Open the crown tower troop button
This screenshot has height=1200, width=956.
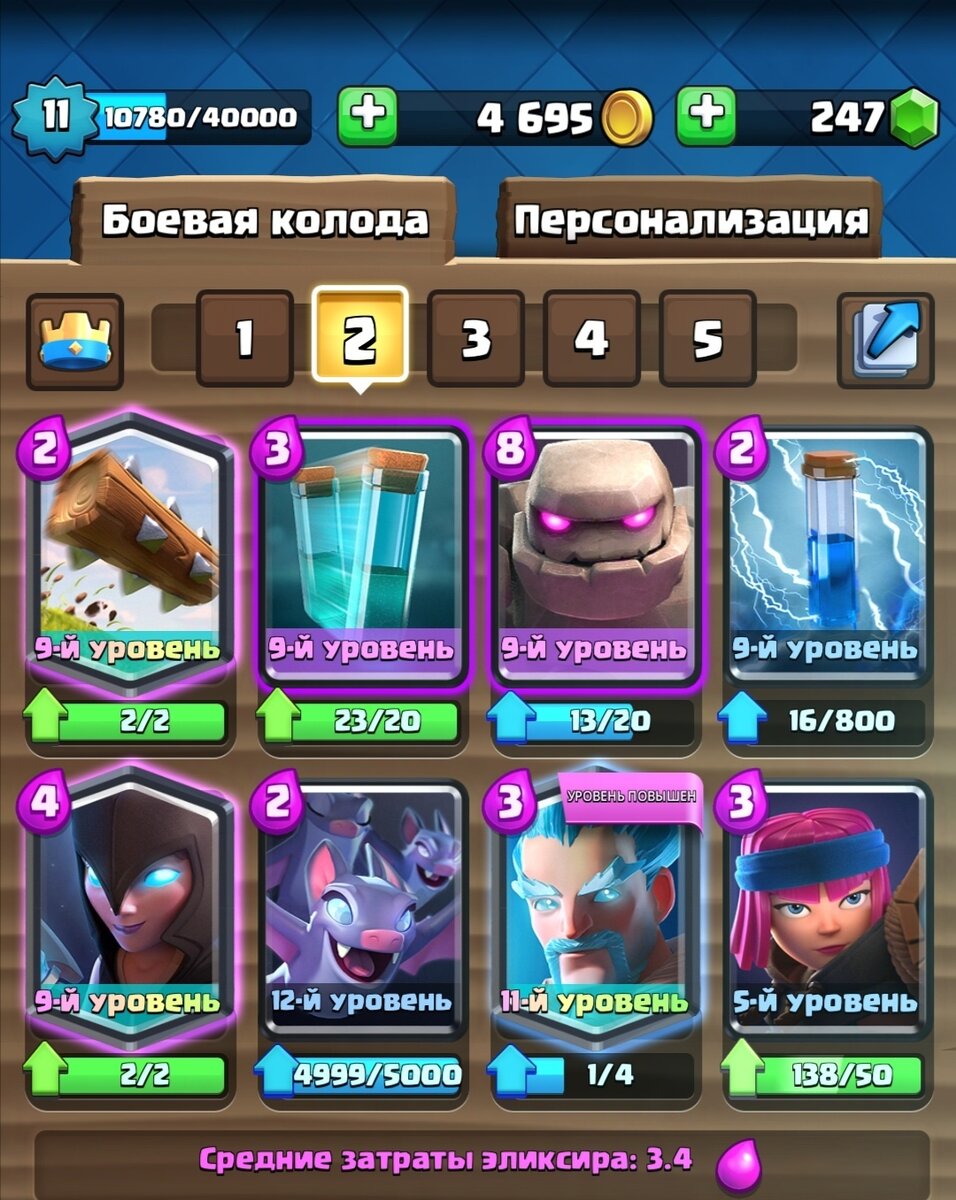point(75,340)
